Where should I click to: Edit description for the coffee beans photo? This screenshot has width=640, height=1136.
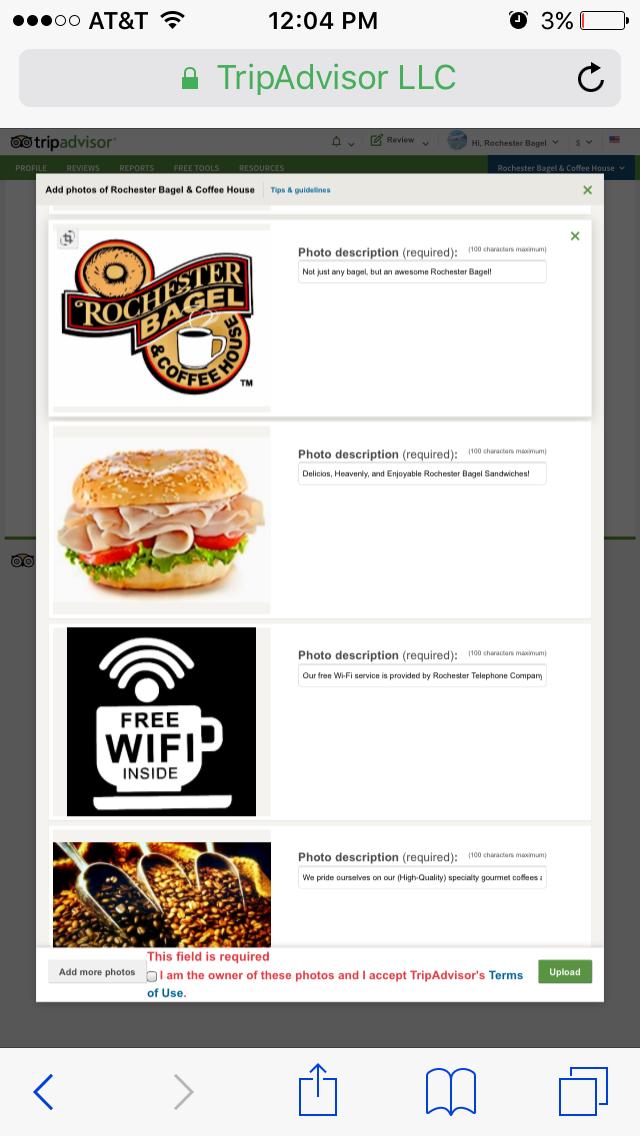(x=422, y=877)
